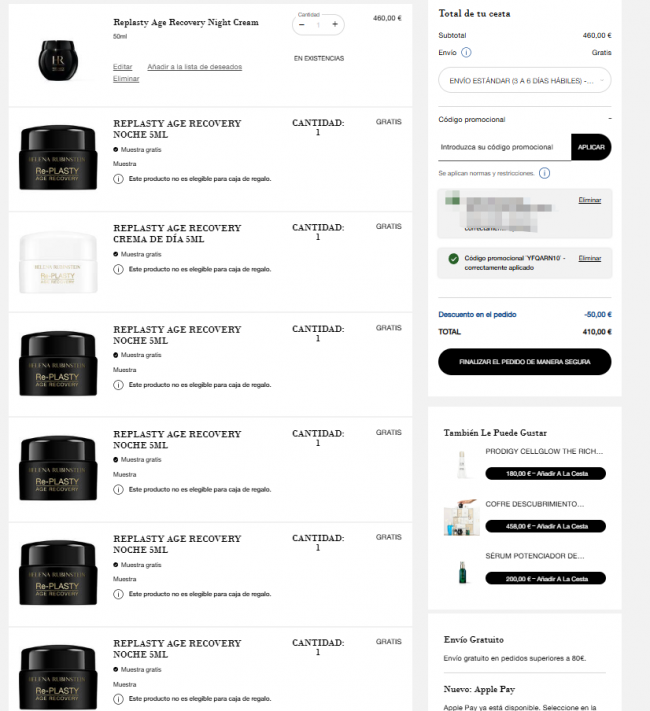Open promo terms and restrictions info icon
This screenshot has width=650, height=711.
[x=544, y=173]
